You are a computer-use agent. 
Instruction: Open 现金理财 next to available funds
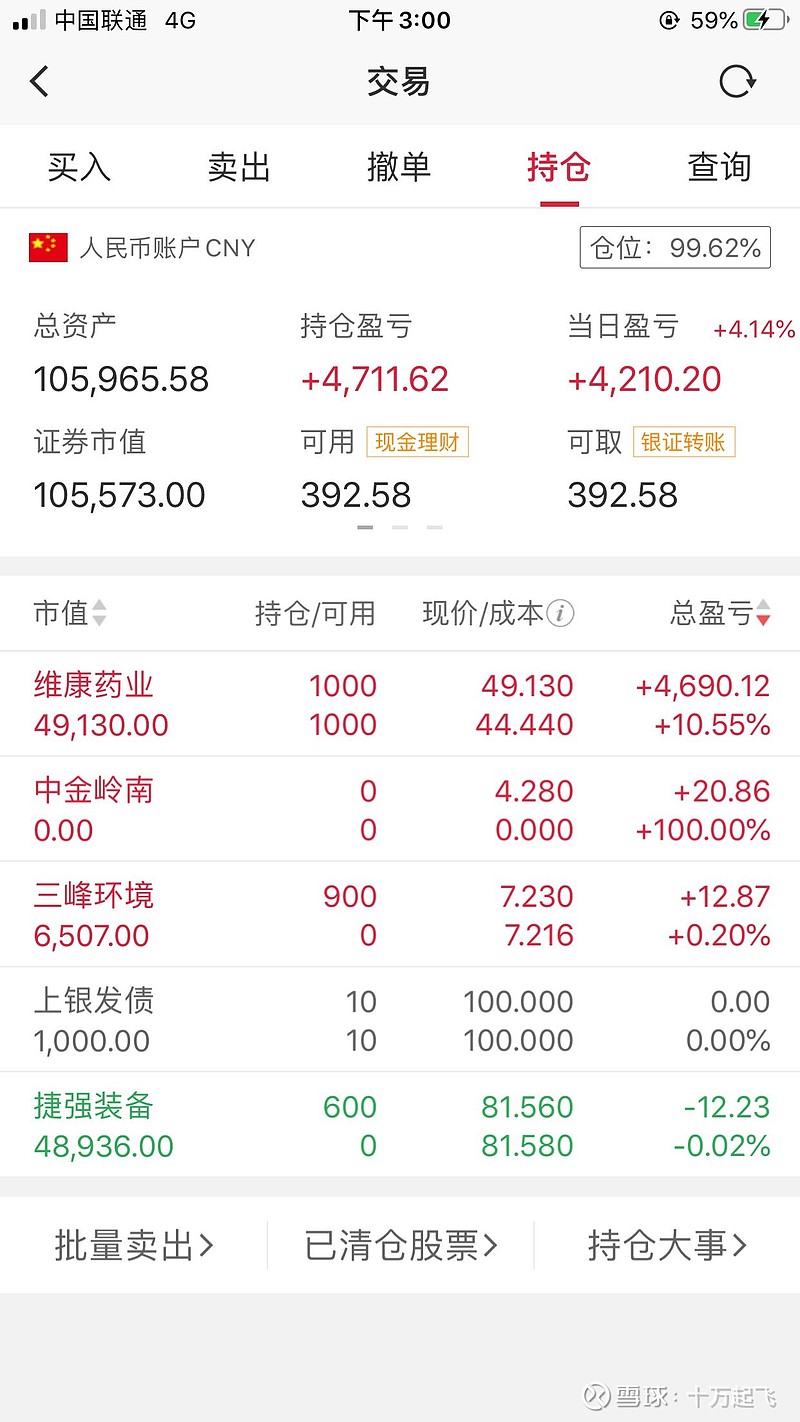[417, 441]
